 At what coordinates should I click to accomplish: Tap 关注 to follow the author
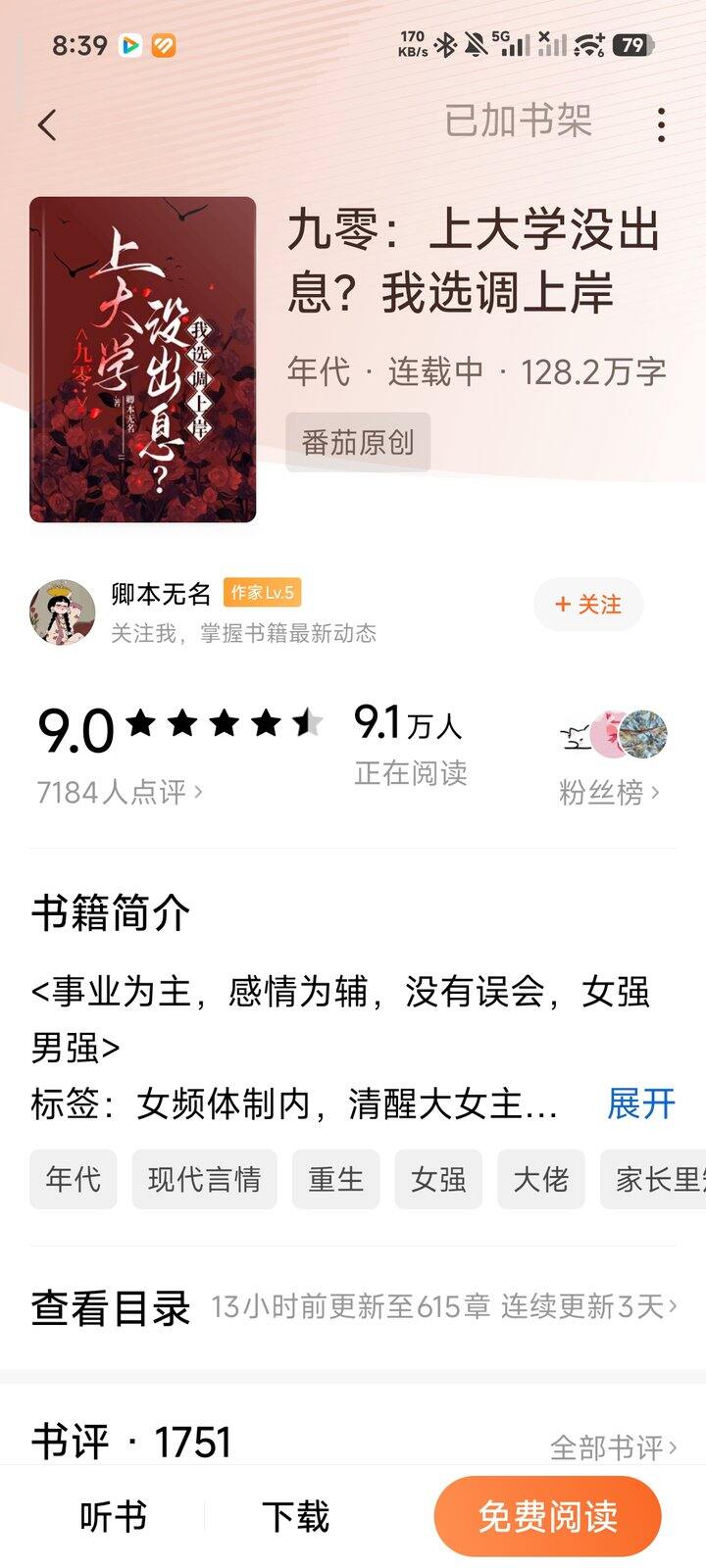(x=587, y=606)
